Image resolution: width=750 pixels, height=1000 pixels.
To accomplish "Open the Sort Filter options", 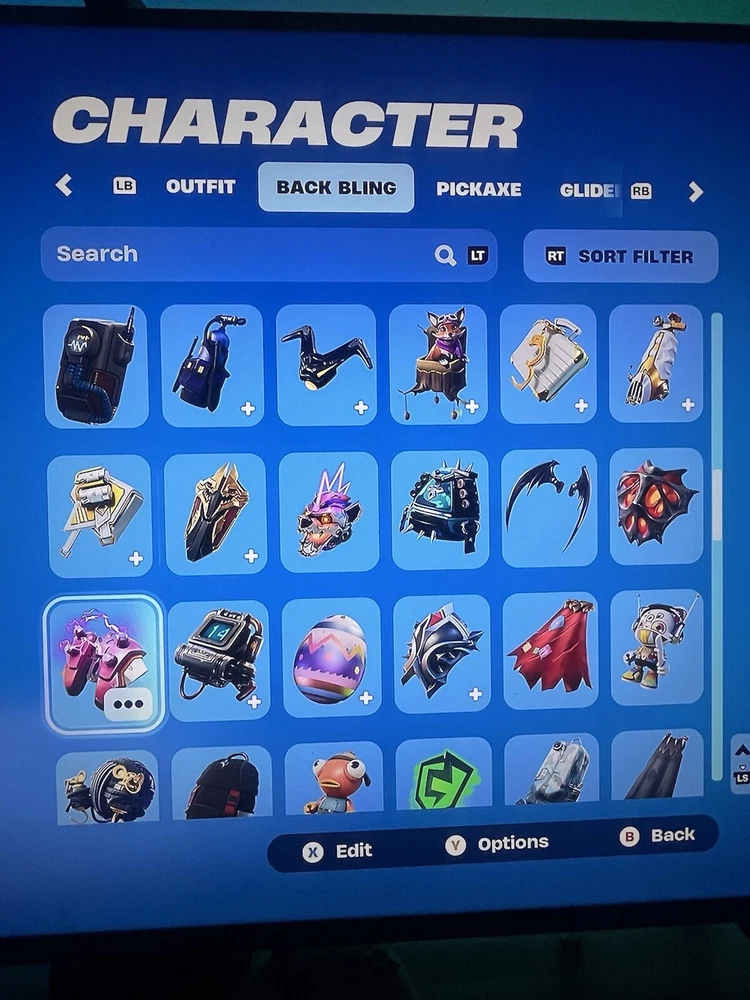I will click(620, 257).
